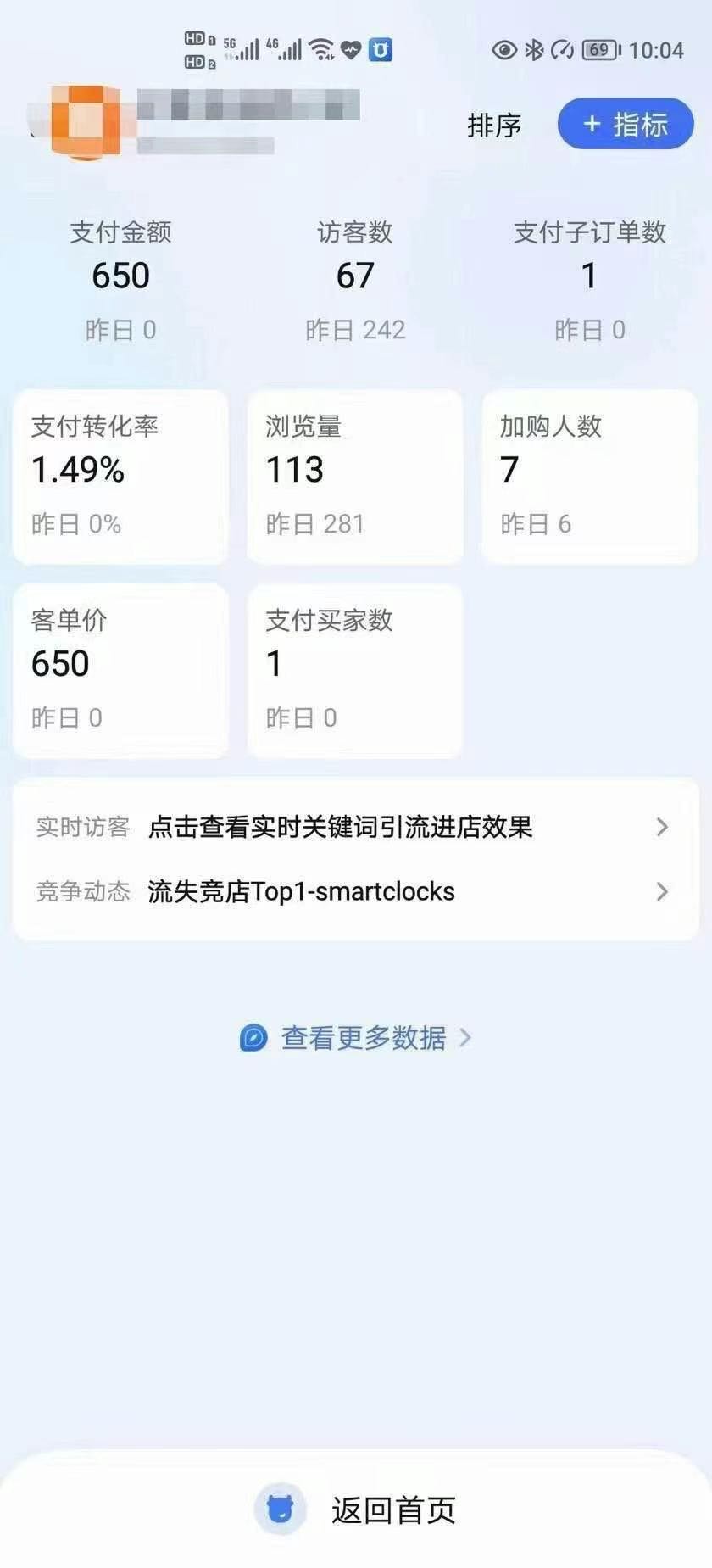Return home with 返回首页

pyautogui.click(x=356, y=1510)
